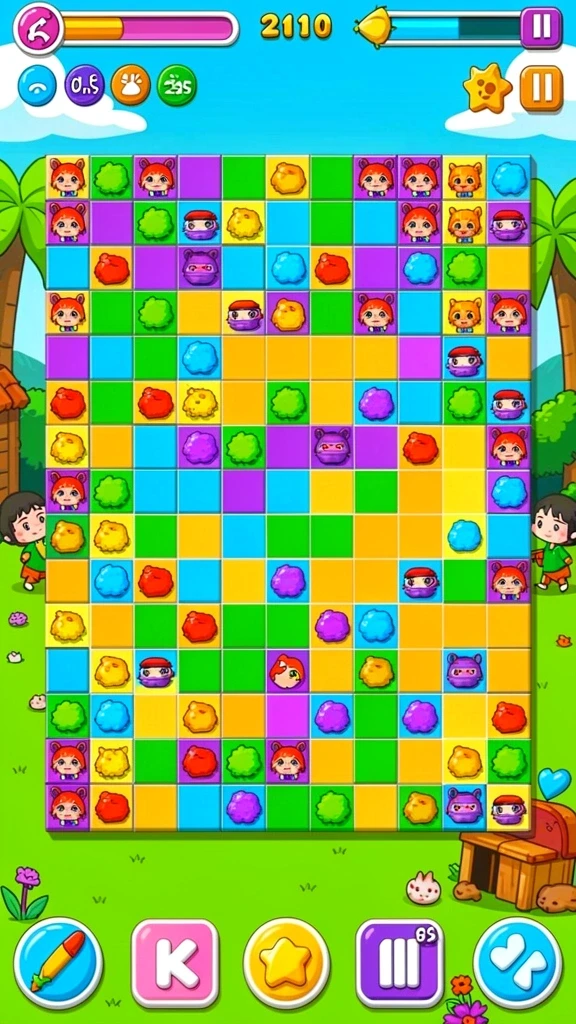Tap the purple bars button
Viewport: 576px width, 1024px height.
pos(400,963)
